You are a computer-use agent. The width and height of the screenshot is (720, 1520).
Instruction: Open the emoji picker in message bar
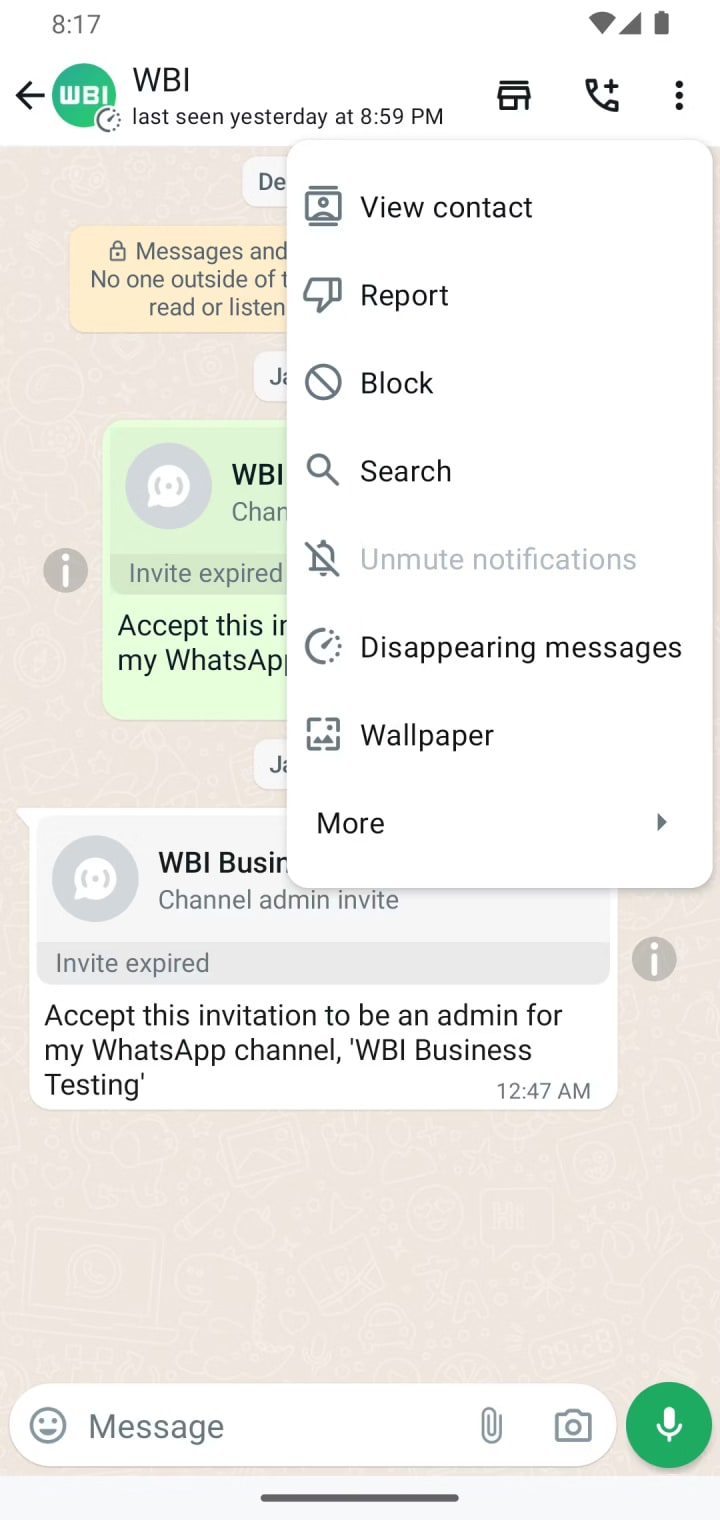(x=47, y=1426)
